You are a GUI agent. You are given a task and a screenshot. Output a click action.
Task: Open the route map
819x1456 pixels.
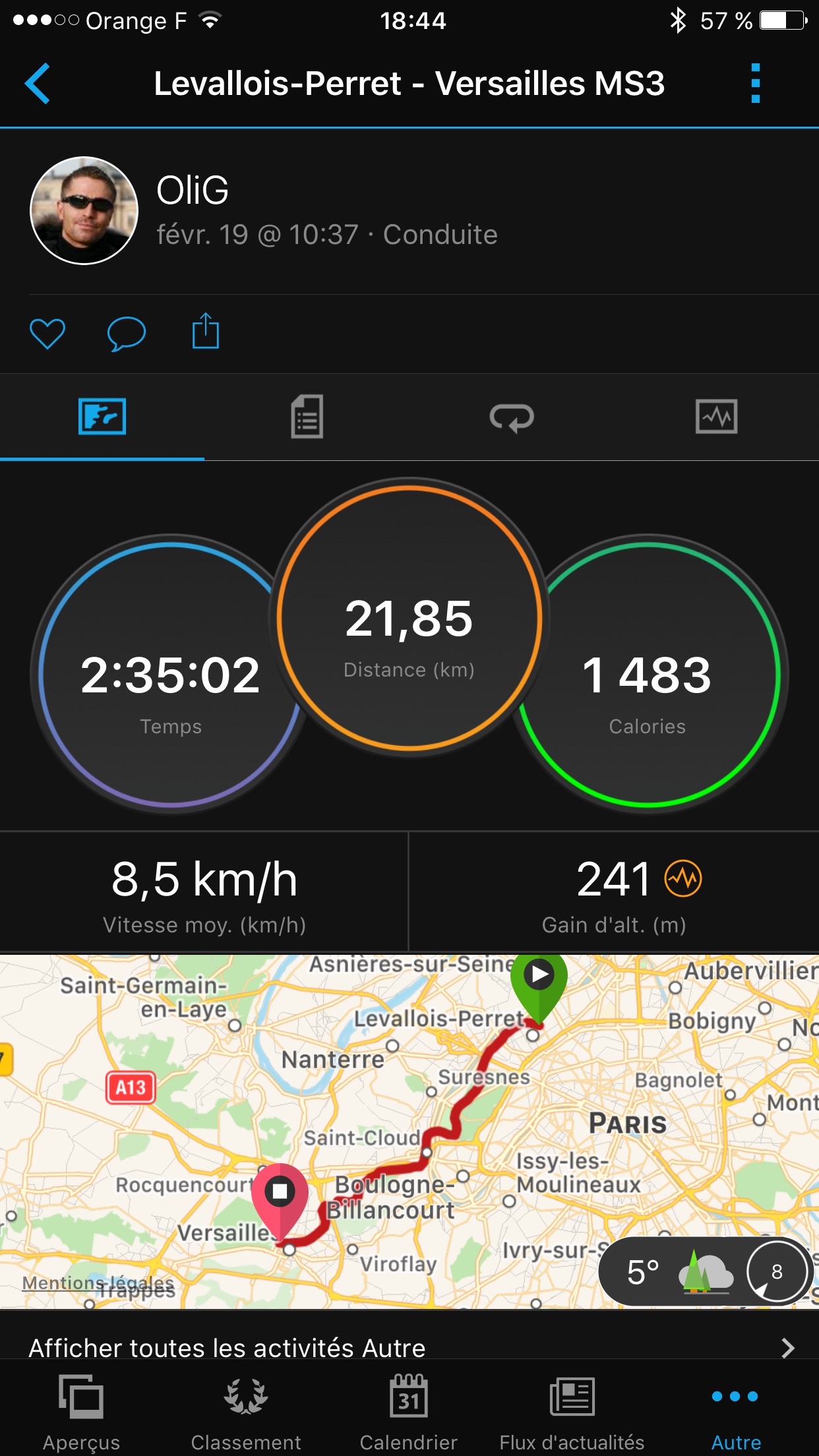click(409, 1131)
